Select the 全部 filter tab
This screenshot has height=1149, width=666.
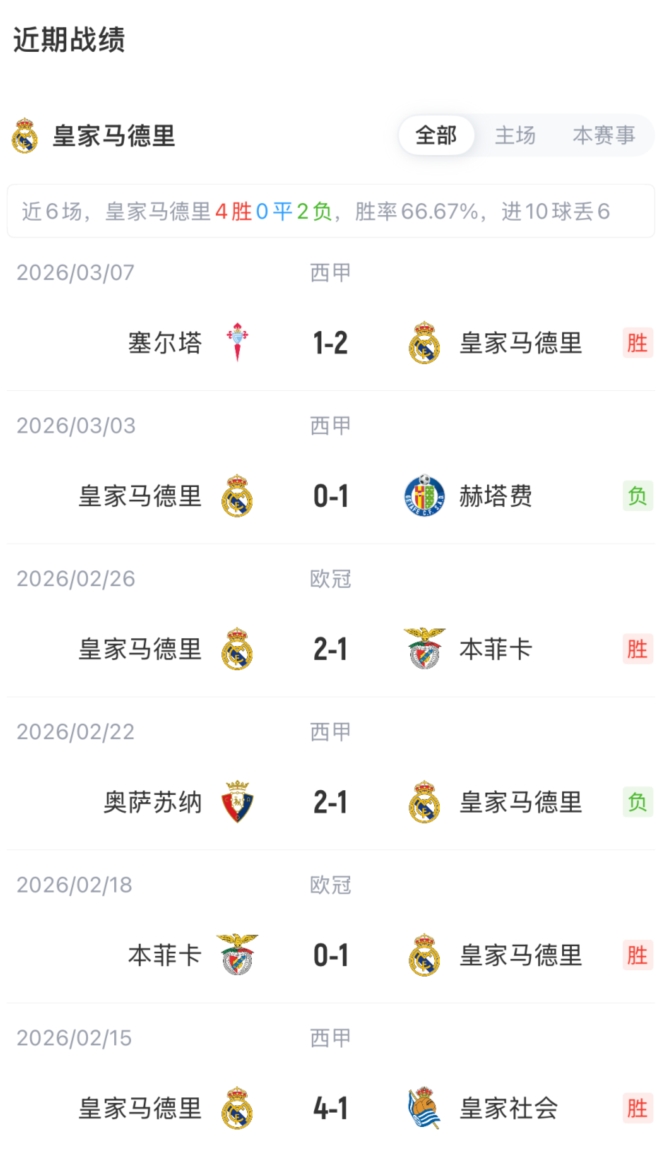coord(436,136)
